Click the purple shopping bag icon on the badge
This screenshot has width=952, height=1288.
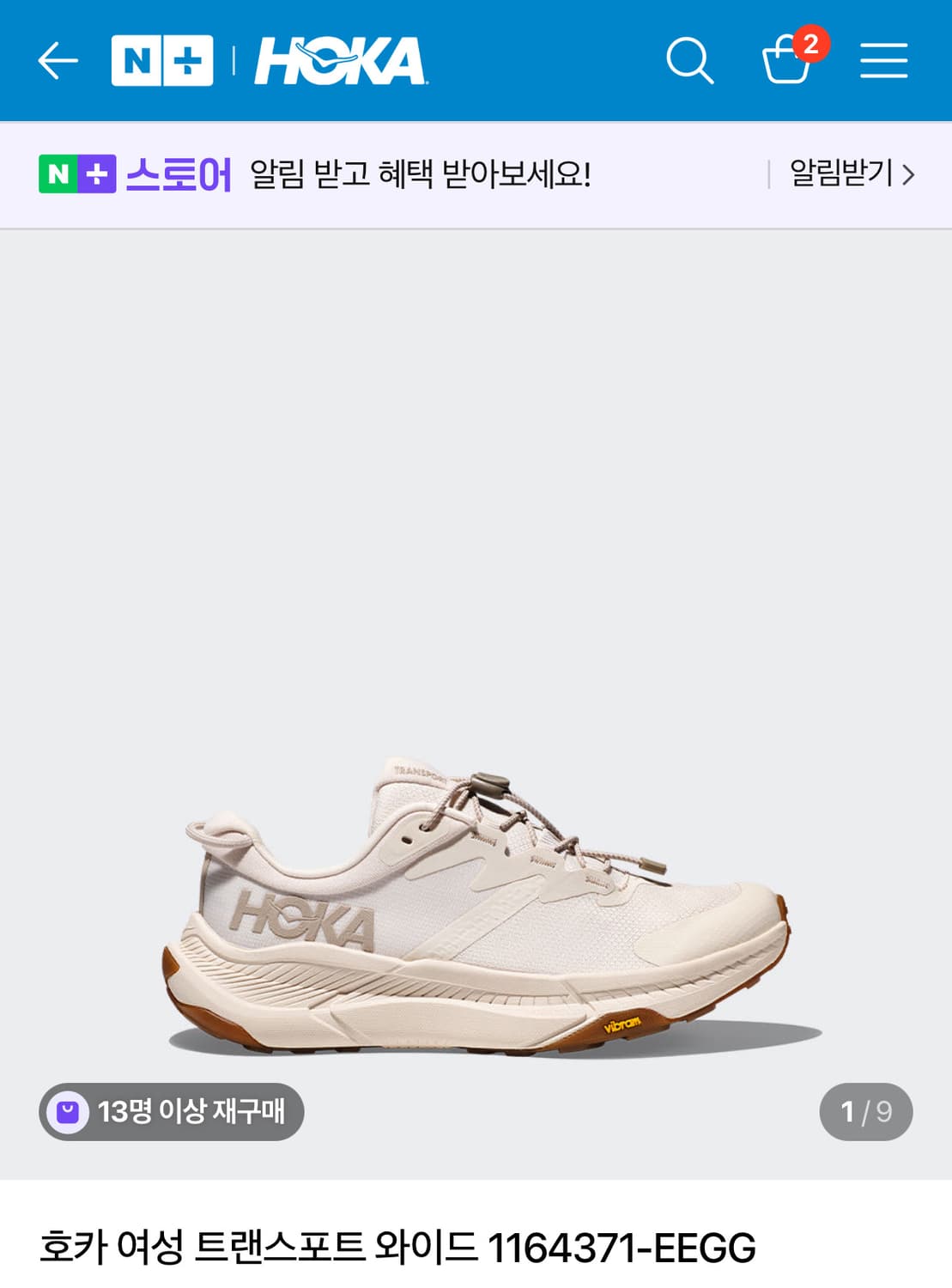tap(68, 1111)
